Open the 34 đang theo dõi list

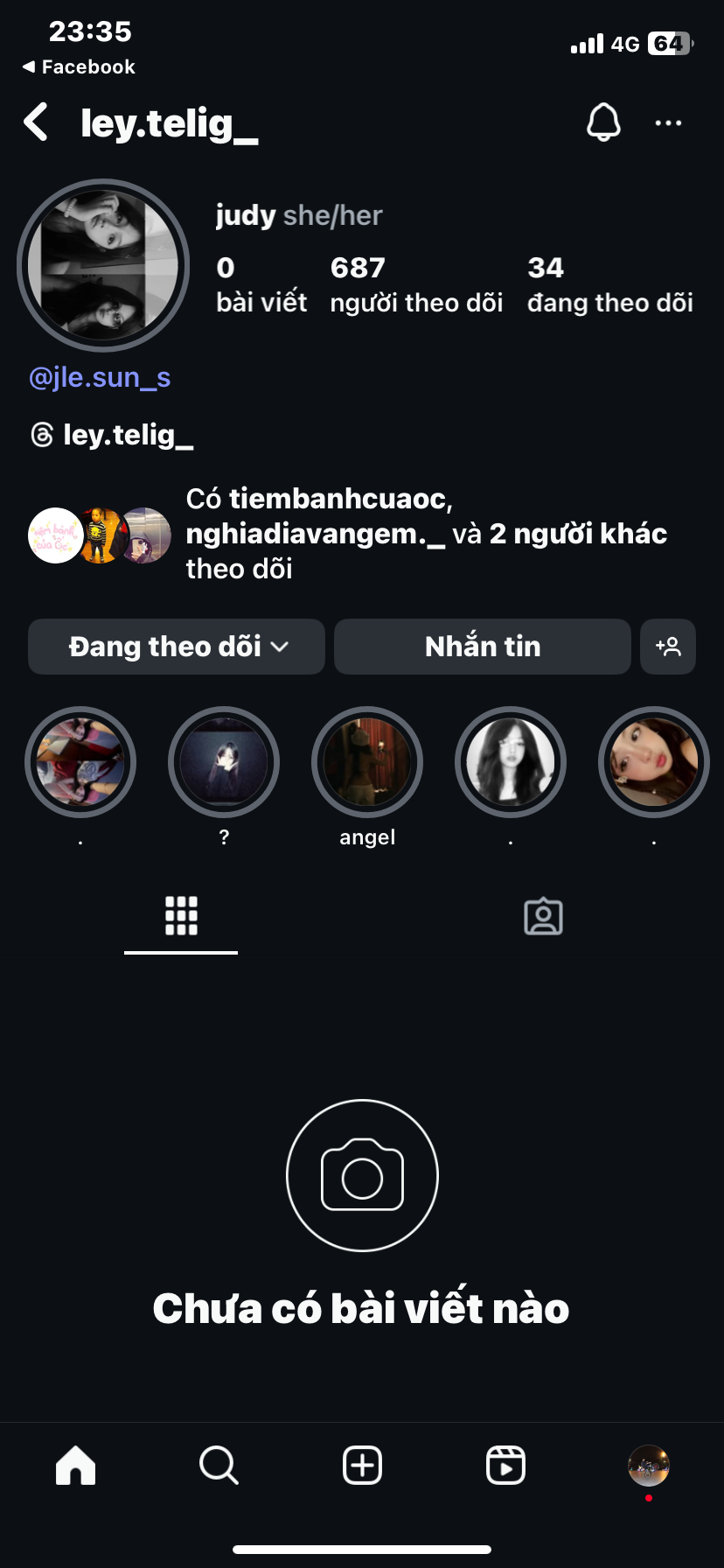pyautogui.click(x=609, y=284)
